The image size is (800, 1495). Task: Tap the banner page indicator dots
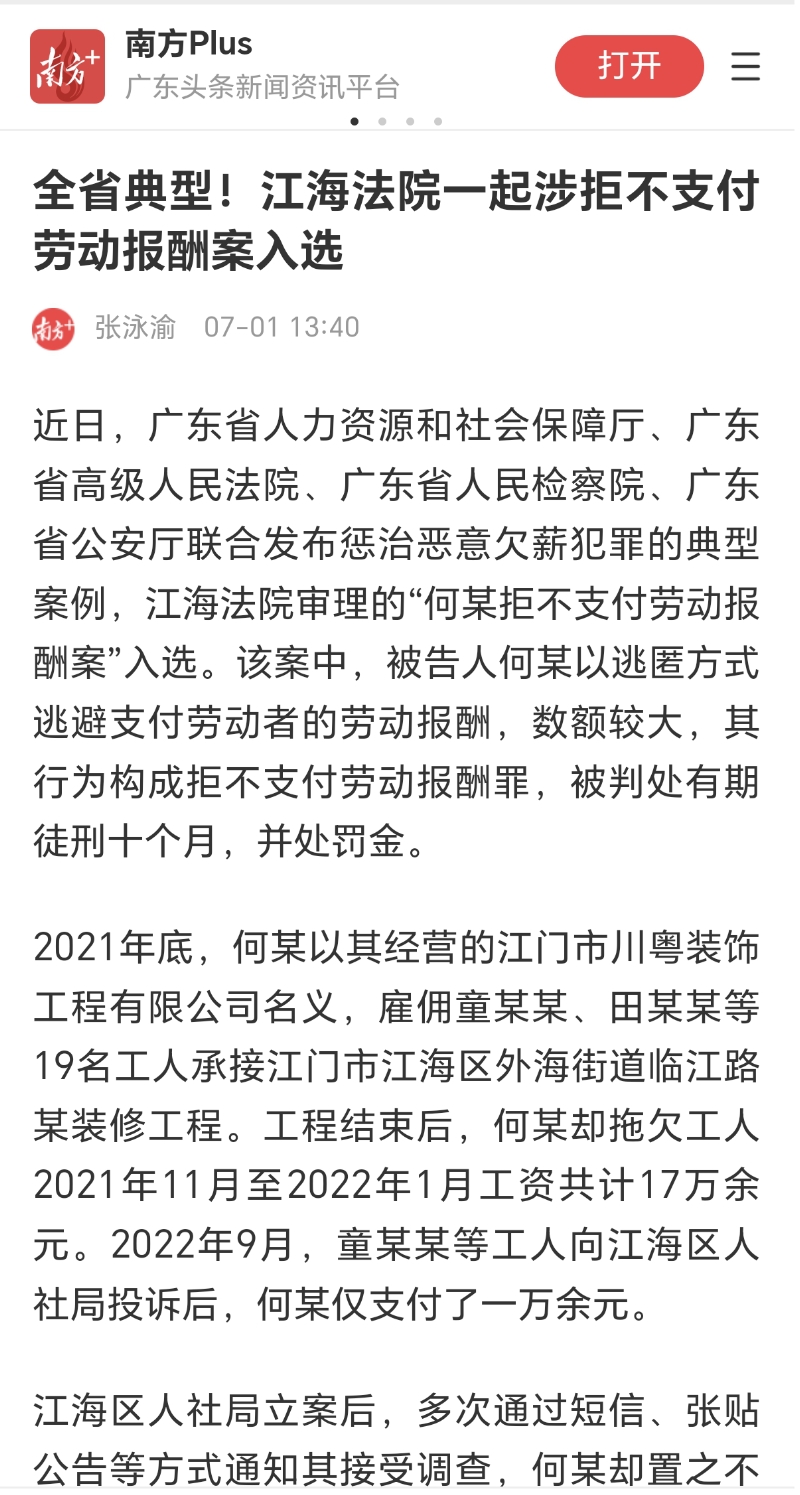[397, 121]
